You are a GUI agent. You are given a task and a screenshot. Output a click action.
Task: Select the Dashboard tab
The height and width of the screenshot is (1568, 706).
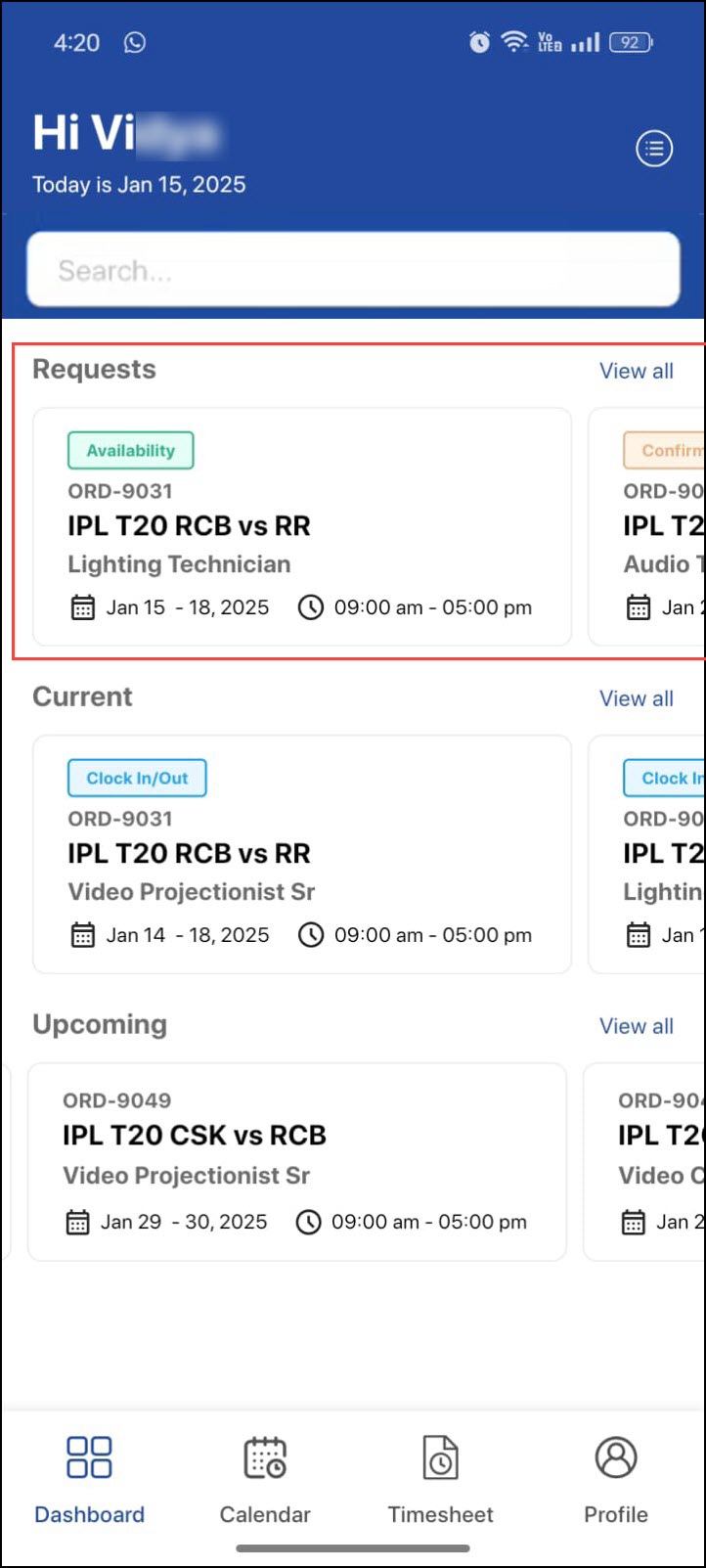(x=89, y=1480)
